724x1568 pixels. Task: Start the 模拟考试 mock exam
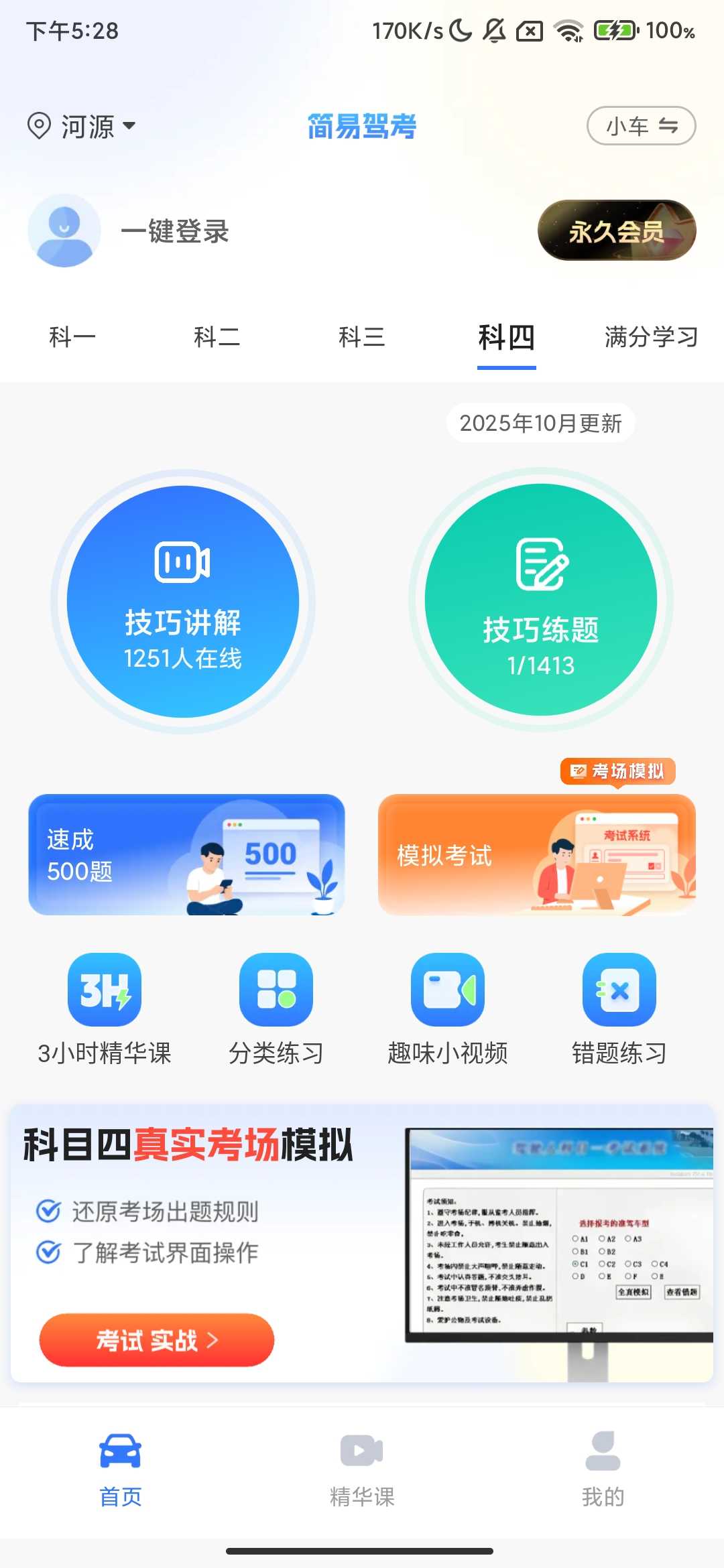(536, 854)
